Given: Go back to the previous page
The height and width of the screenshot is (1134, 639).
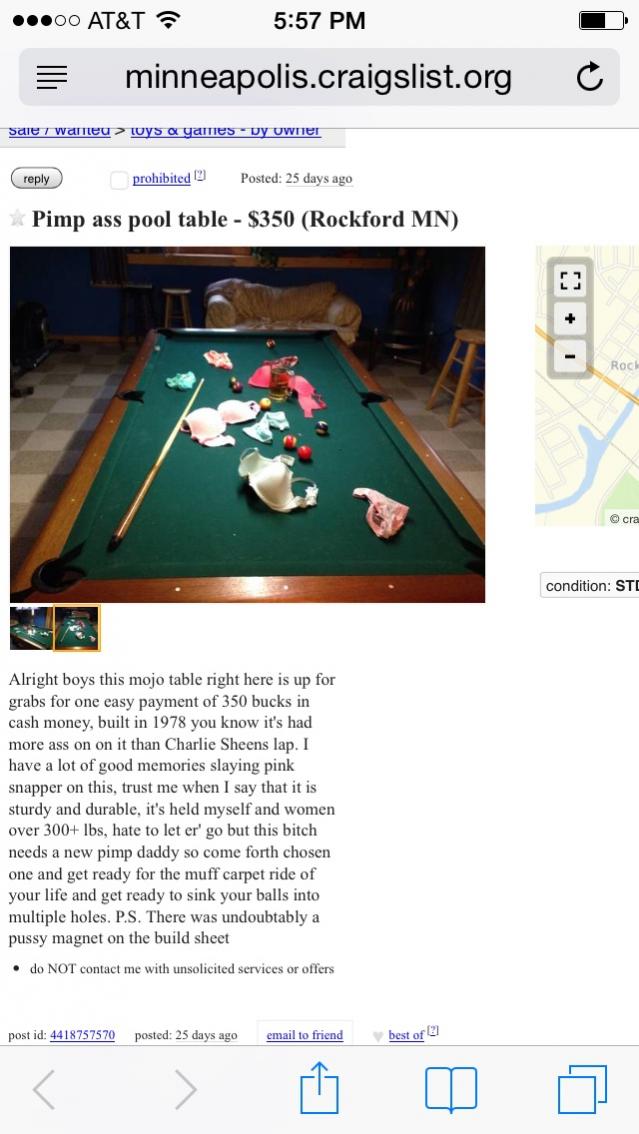Looking at the screenshot, I should (44, 1089).
